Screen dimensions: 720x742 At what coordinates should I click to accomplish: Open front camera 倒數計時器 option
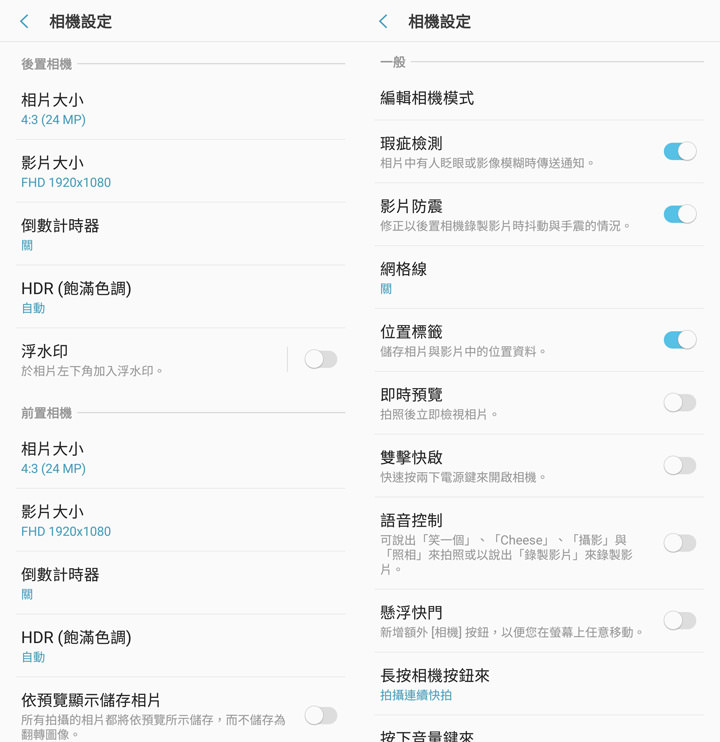tap(180, 583)
